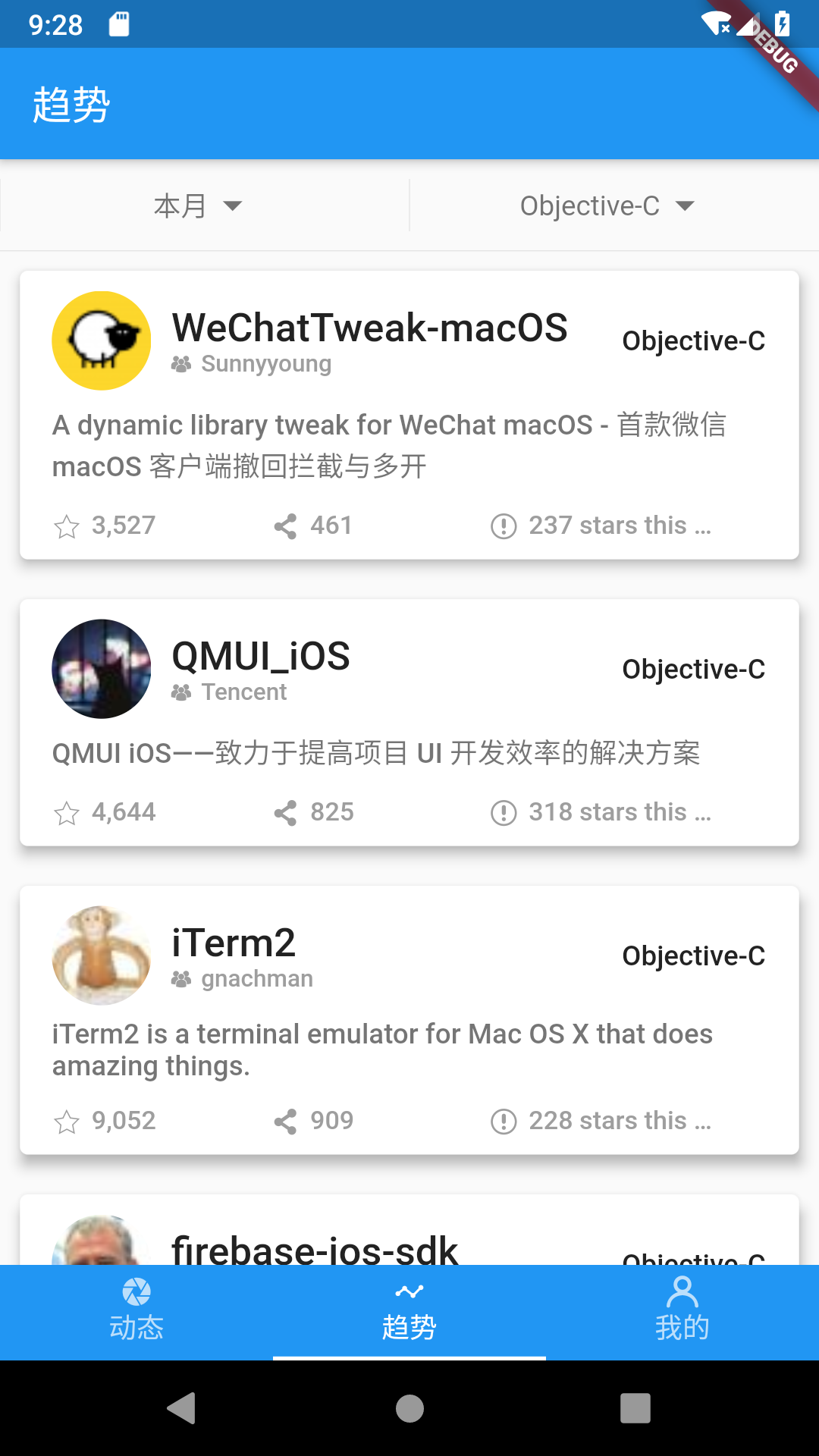This screenshot has width=819, height=1456.
Task: Open the 本月 time range dropdown
Action: pyautogui.click(x=197, y=206)
